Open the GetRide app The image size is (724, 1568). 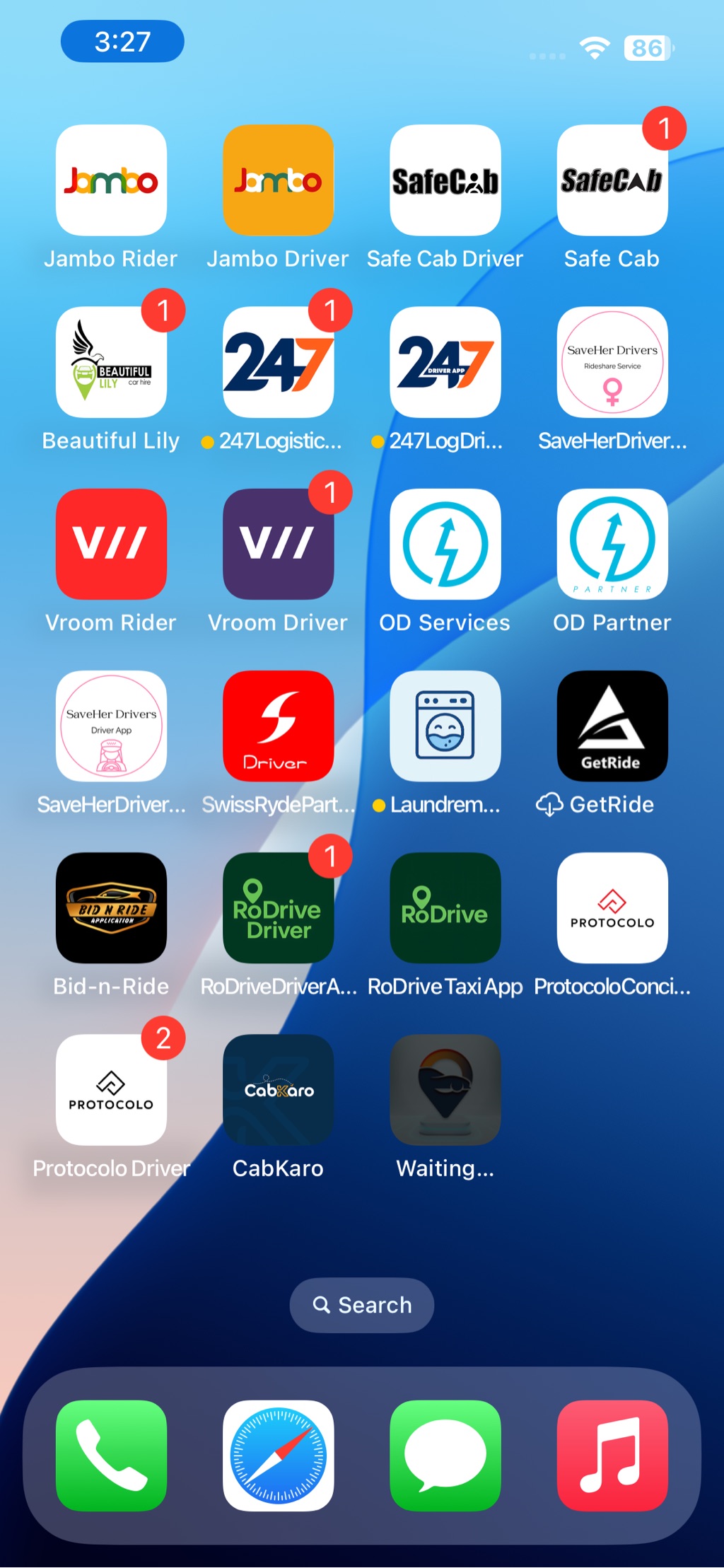612,726
